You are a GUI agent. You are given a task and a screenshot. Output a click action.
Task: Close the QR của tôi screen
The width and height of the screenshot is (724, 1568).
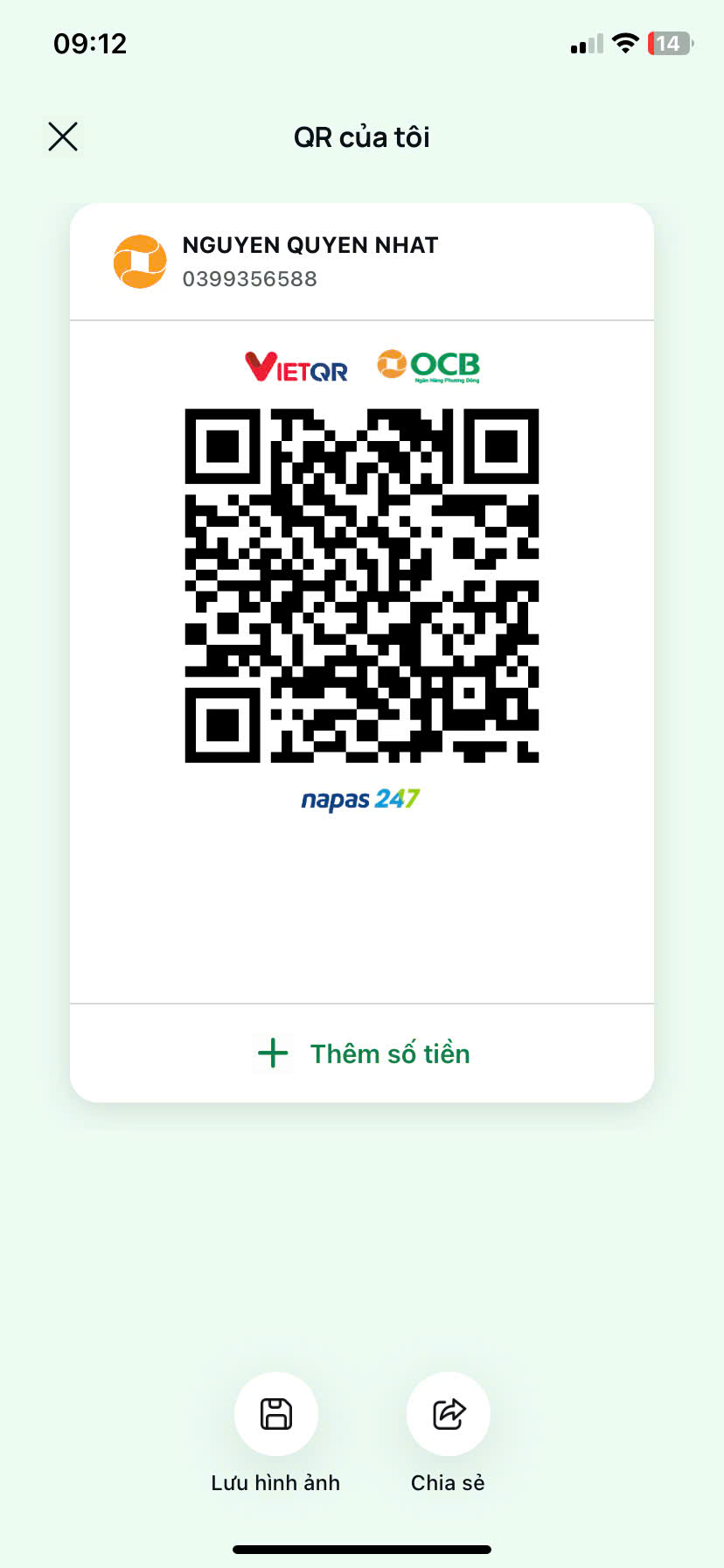[x=63, y=136]
